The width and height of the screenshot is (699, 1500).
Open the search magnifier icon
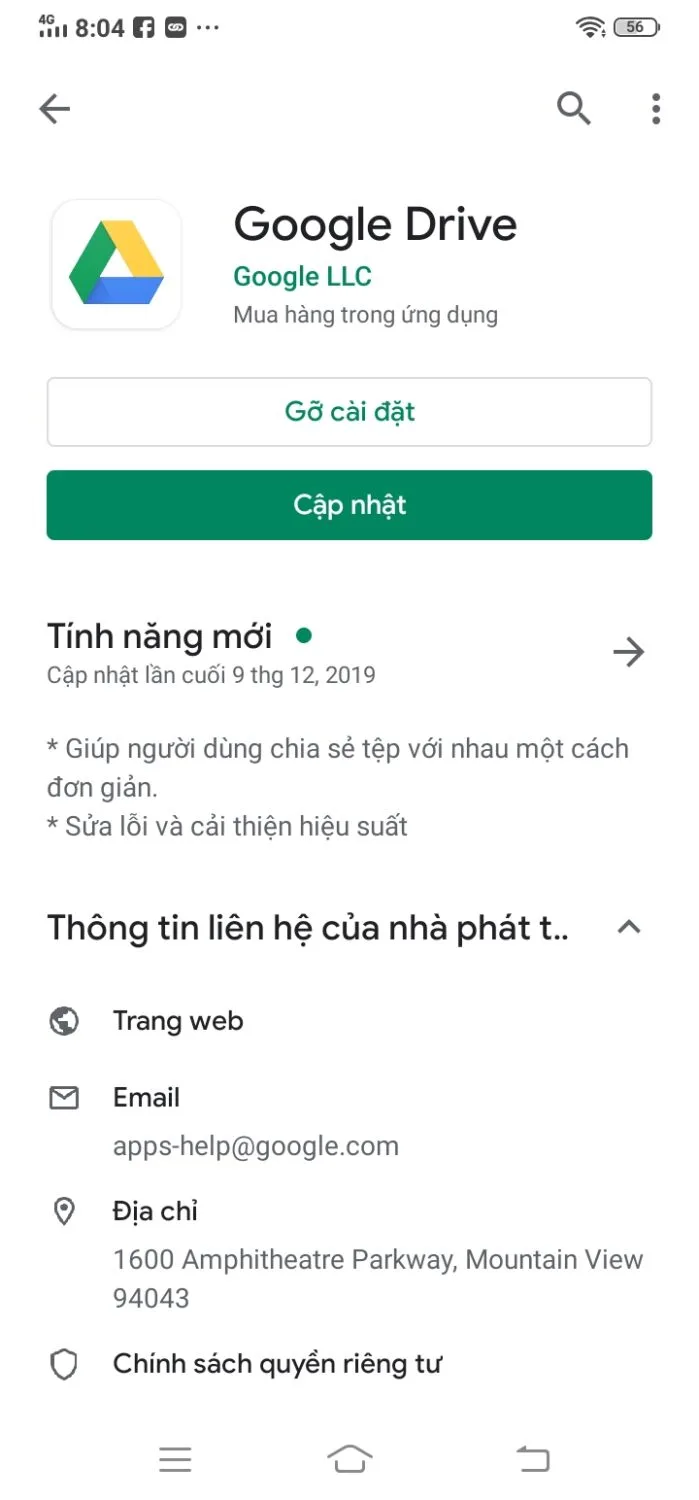(574, 108)
